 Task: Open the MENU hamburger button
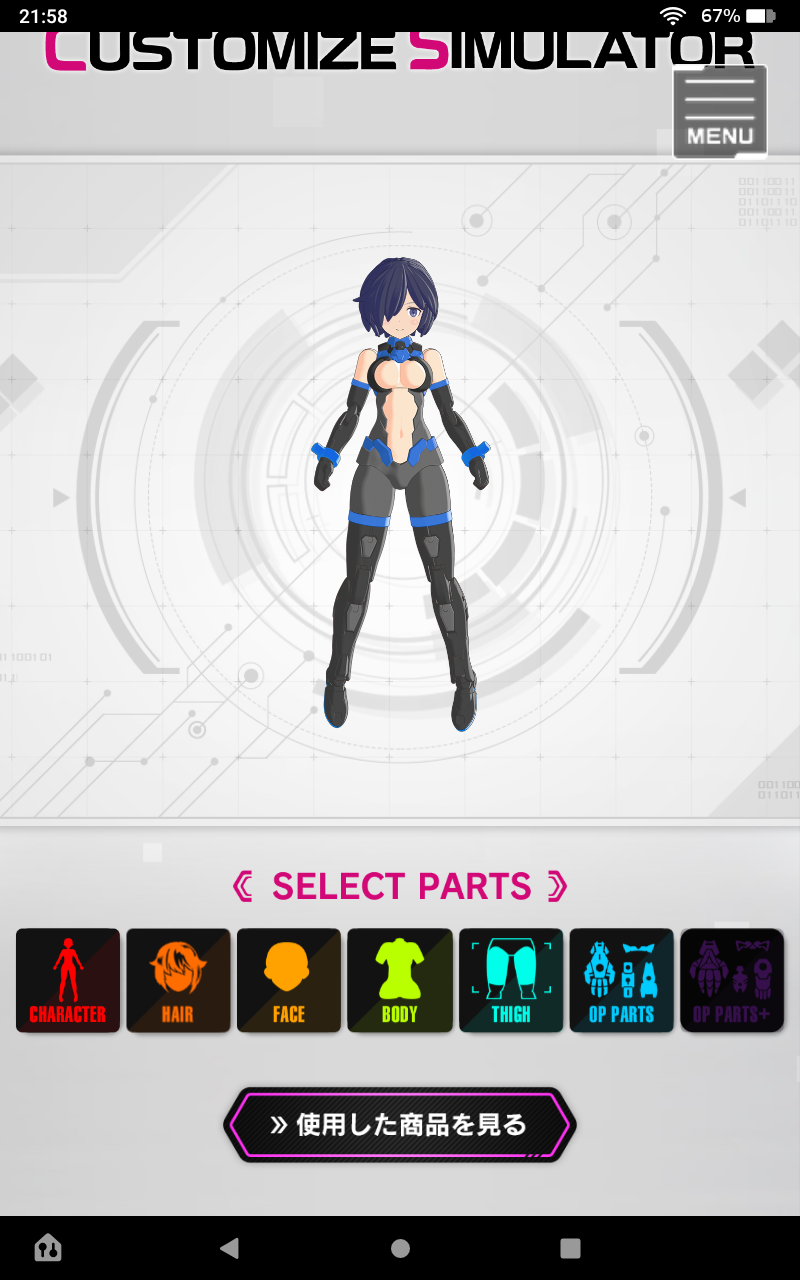[720, 112]
